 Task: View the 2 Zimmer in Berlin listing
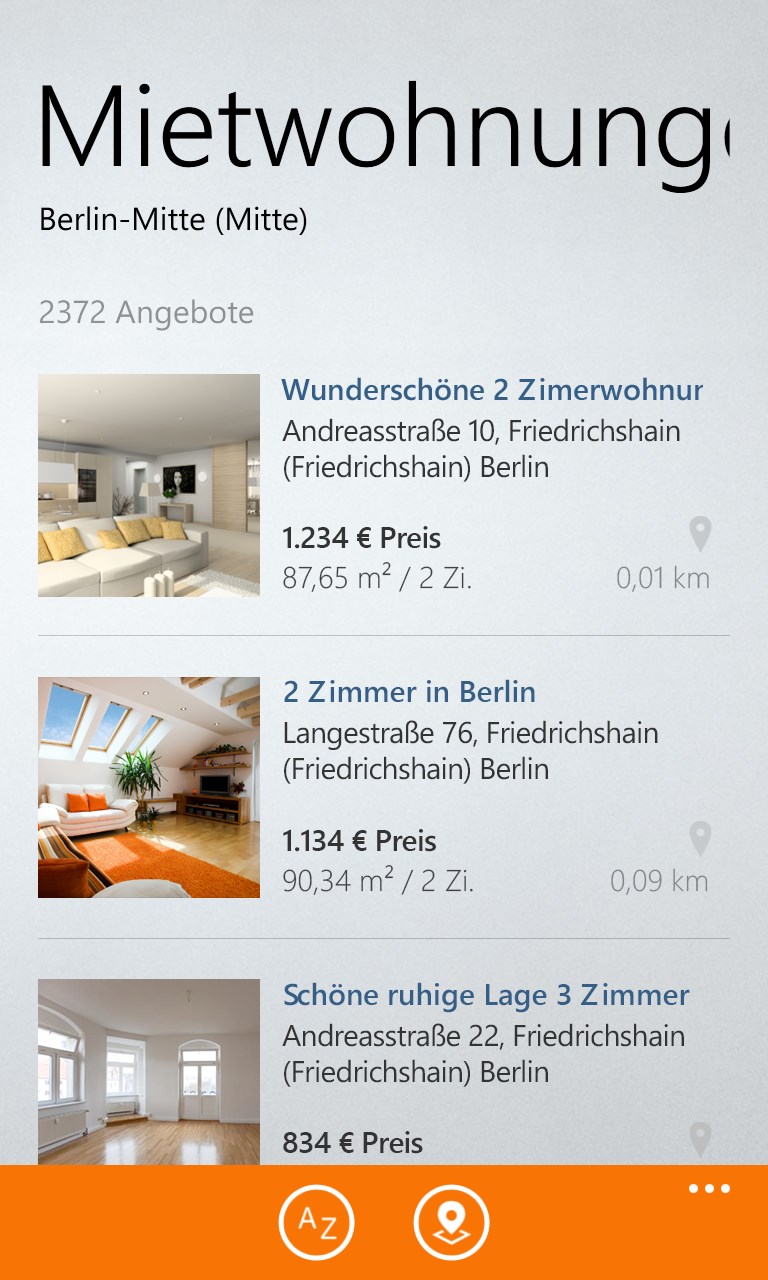tap(409, 692)
